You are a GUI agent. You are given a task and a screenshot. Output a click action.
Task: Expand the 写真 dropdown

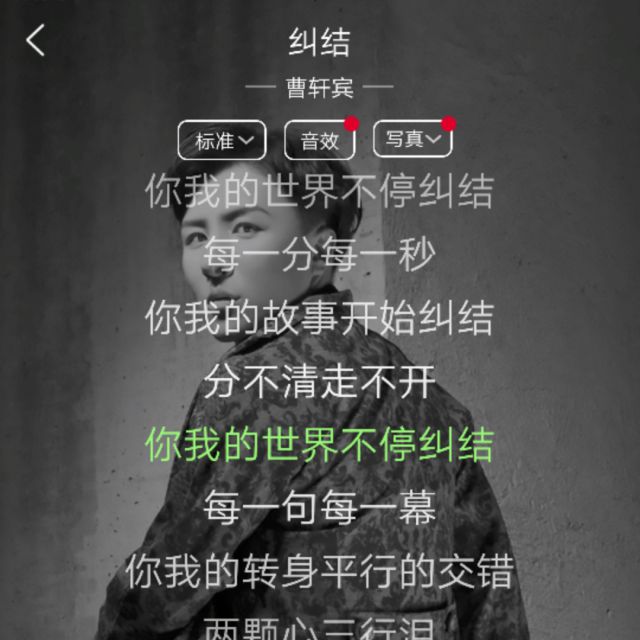pyautogui.click(x=412, y=139)
